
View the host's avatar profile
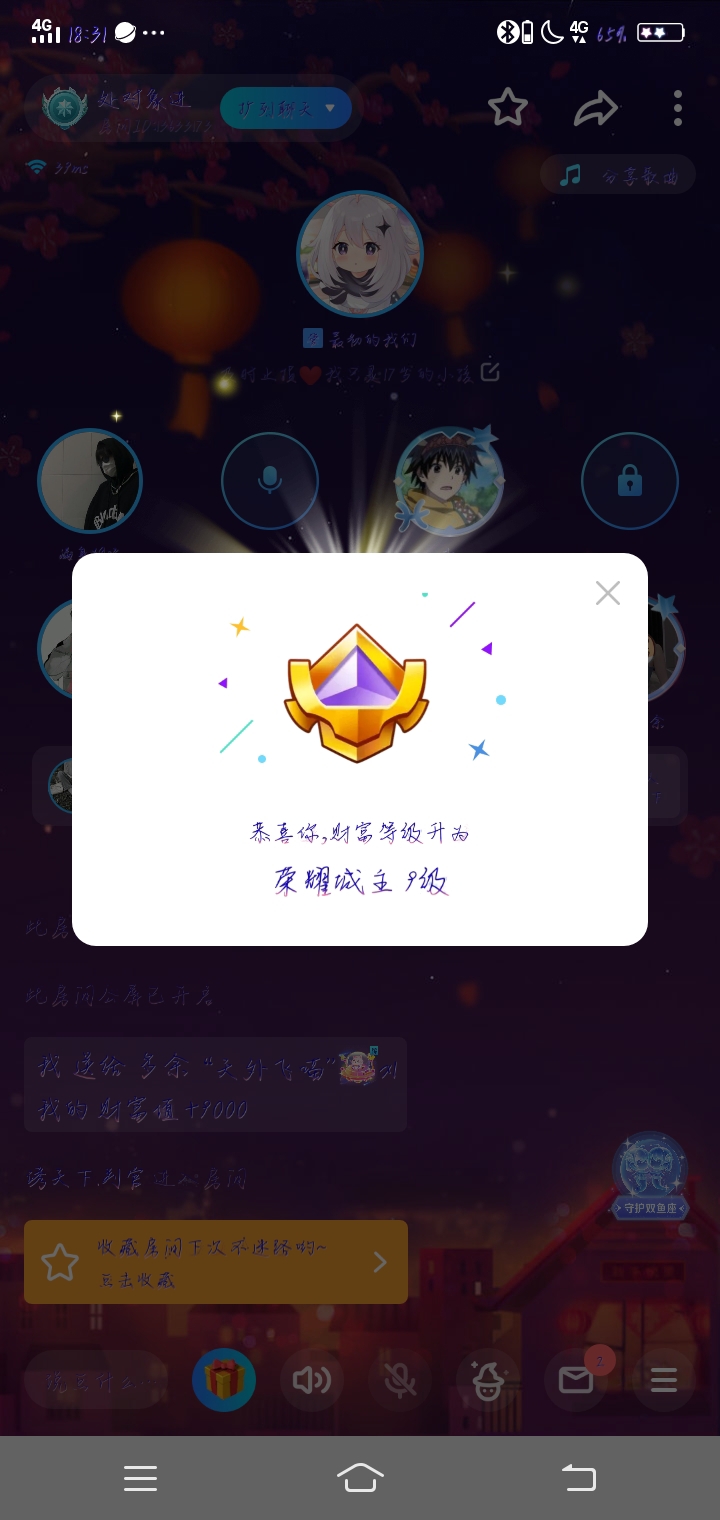[360, 253]
